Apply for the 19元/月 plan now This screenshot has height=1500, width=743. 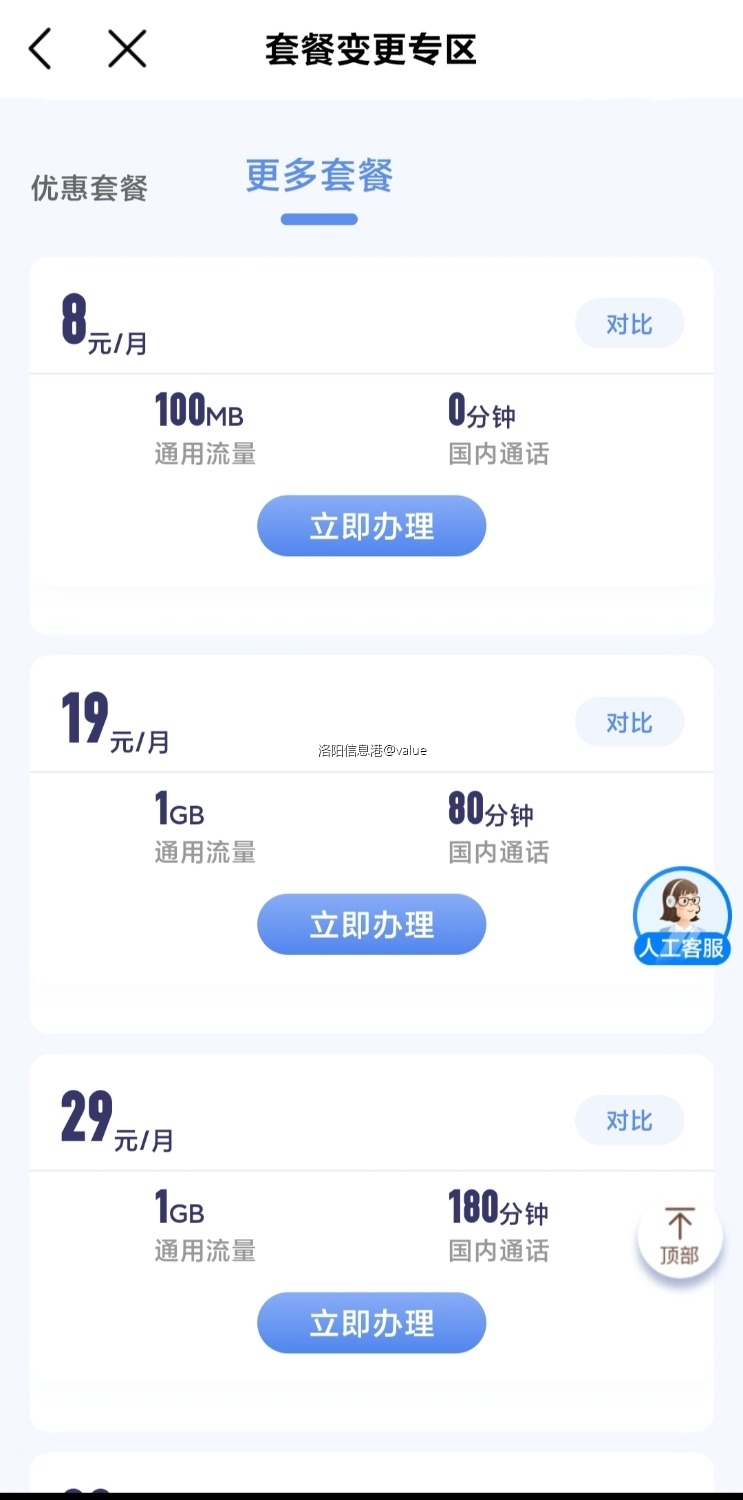tap(371, 924)
